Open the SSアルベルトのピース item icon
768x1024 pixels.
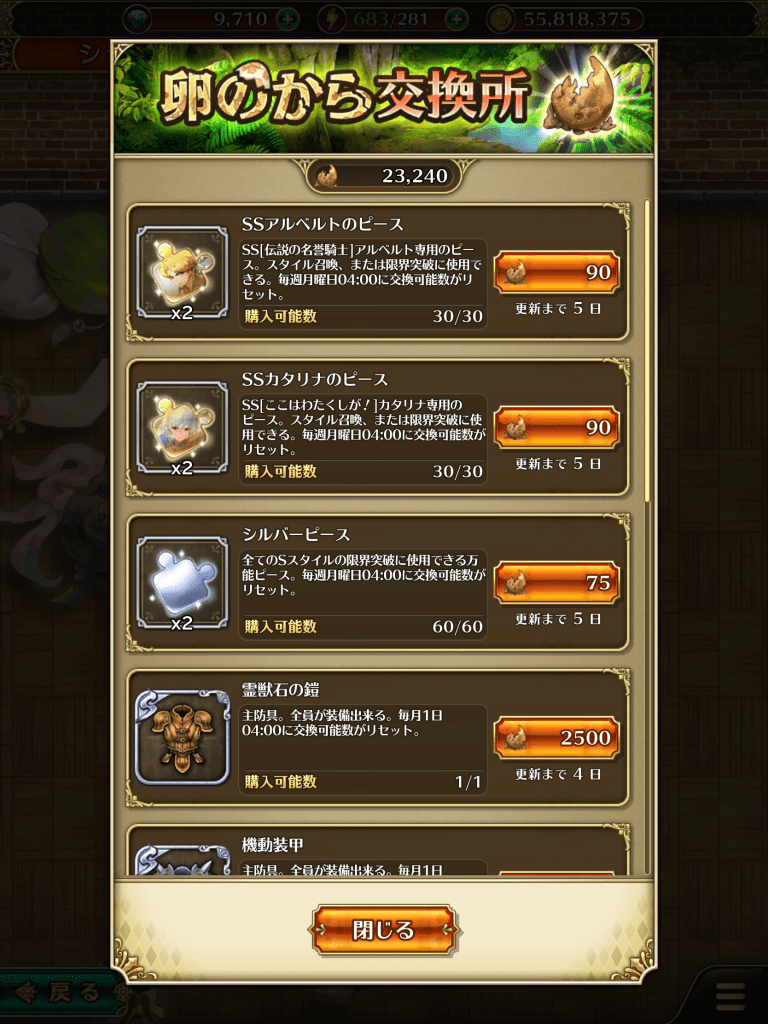pyautogui.click(x=182, y=272)
